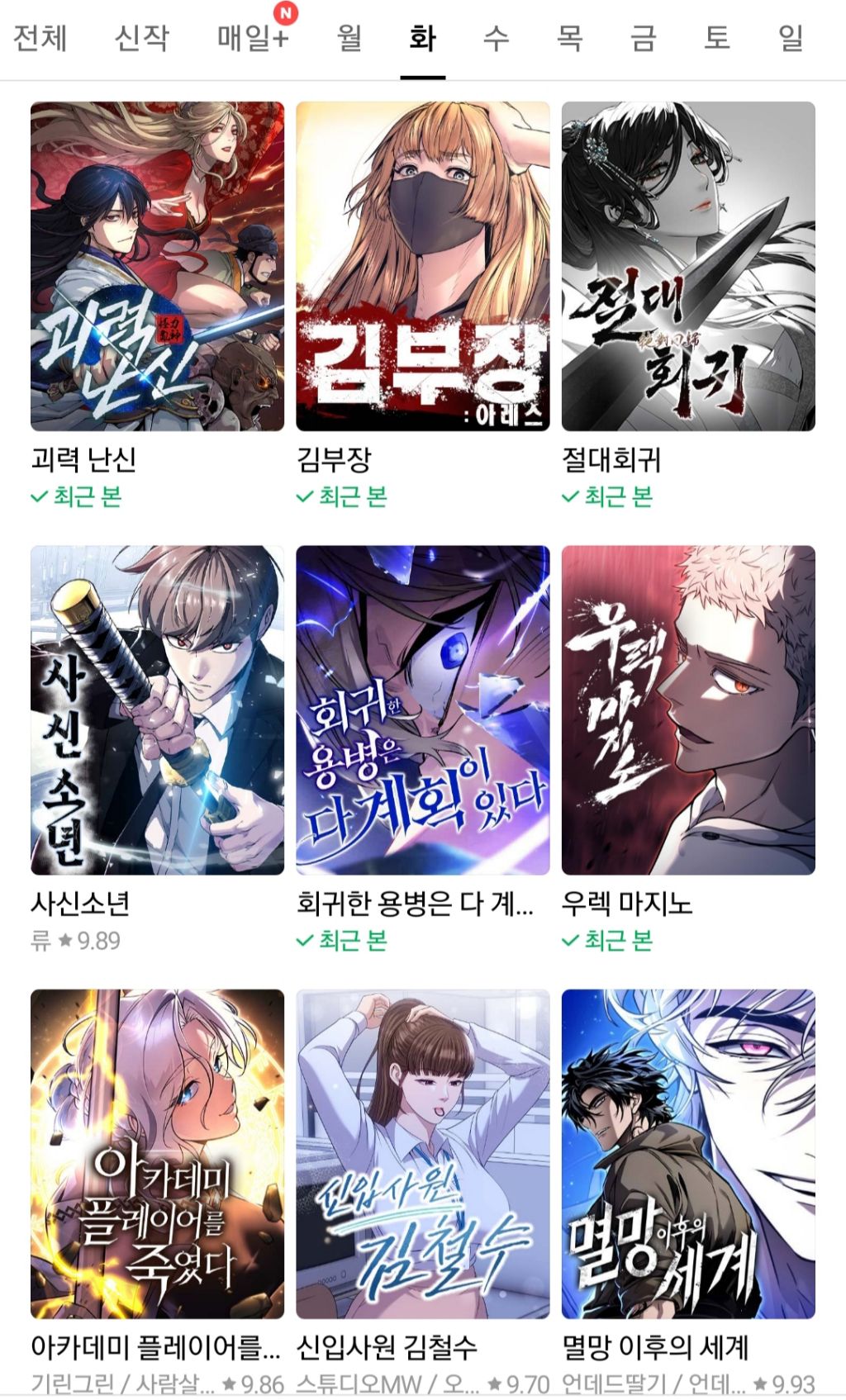Image resolution: width=846 pixels, height=1400 pixels.
Task: Switch to the 전체 tab
Action: point(40,38)
